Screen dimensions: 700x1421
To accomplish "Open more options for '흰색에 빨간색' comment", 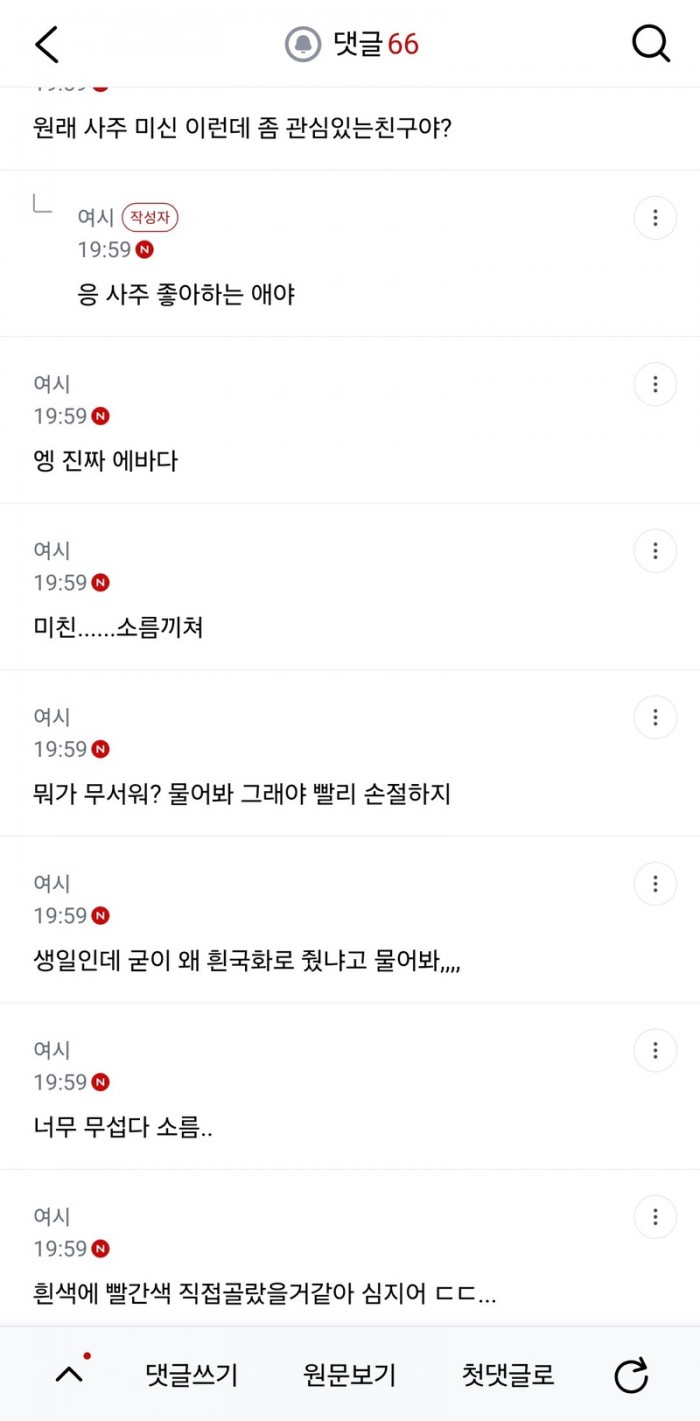I will click(x=656, y=1217).
